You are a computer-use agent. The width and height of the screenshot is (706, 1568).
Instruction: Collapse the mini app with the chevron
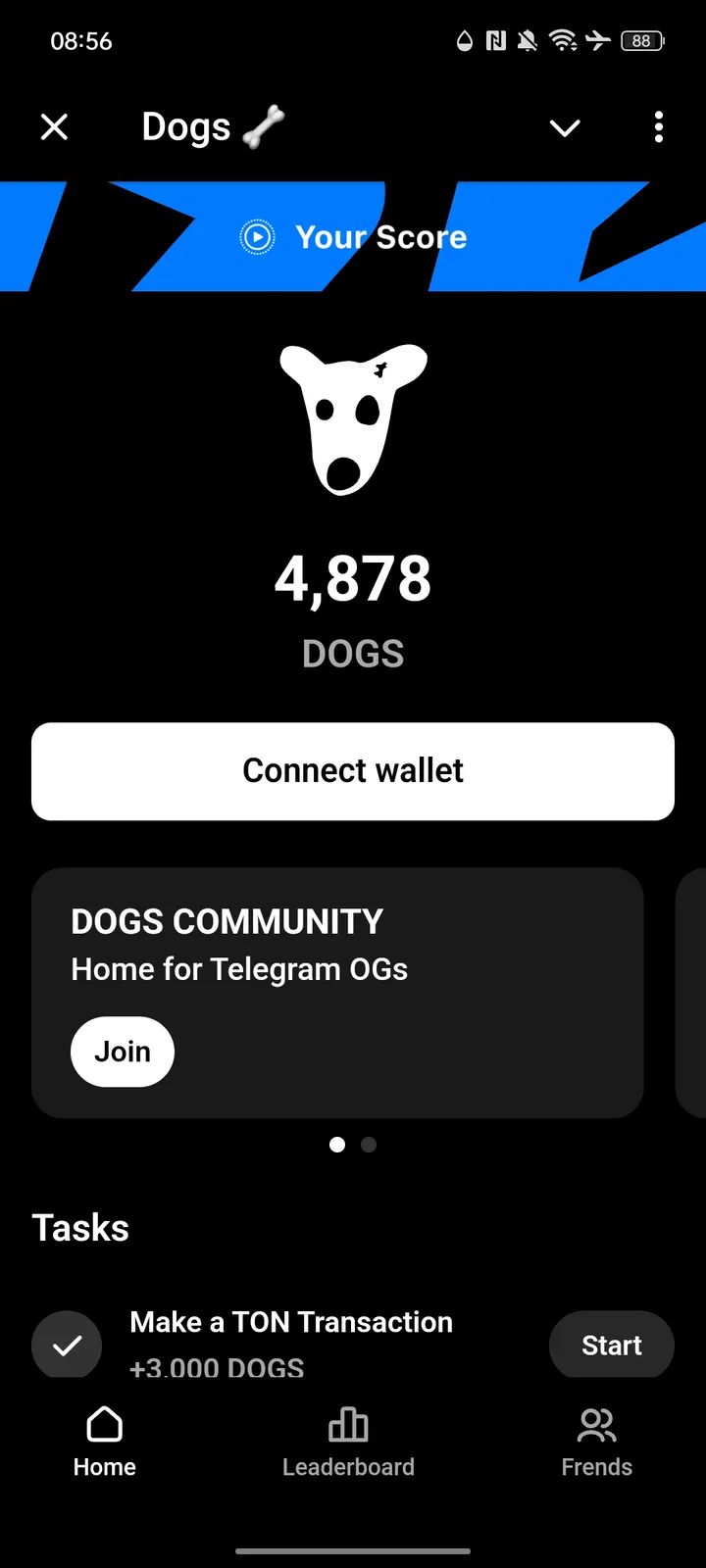565,127
